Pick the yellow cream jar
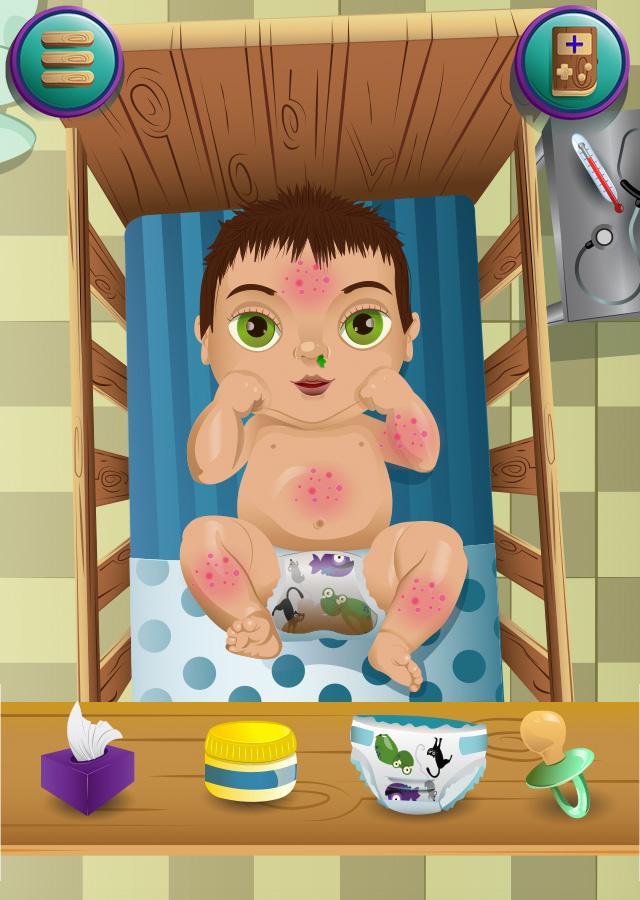Image resolution: width=640 pixels, height=900 pixels. 250,762
